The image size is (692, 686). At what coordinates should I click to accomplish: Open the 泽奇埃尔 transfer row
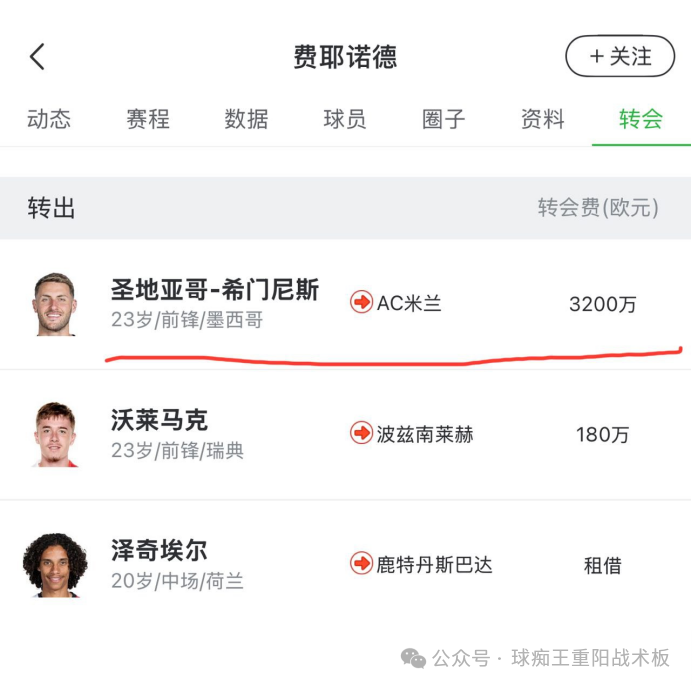click(x=345, y=564)
